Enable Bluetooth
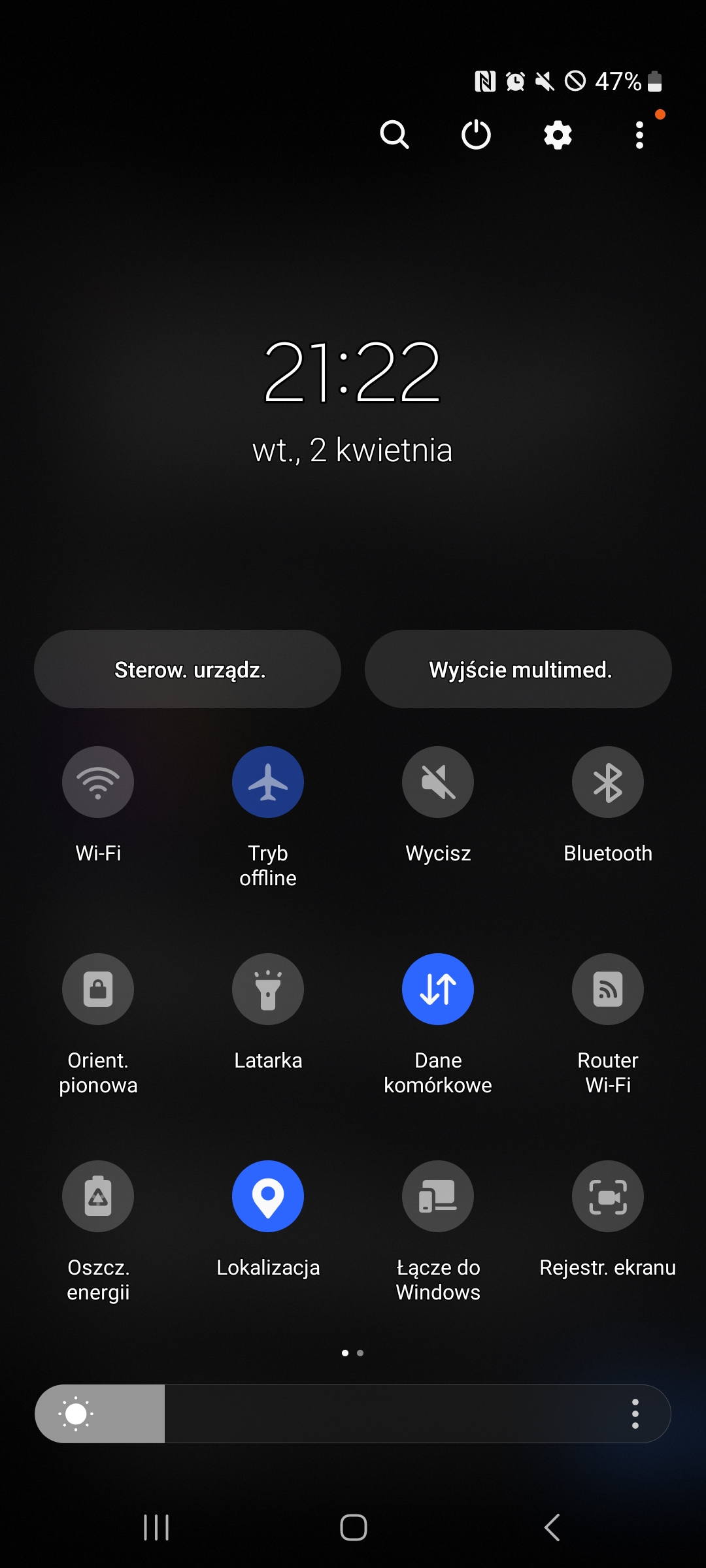 pyautogui.click(x=608, y=782)
